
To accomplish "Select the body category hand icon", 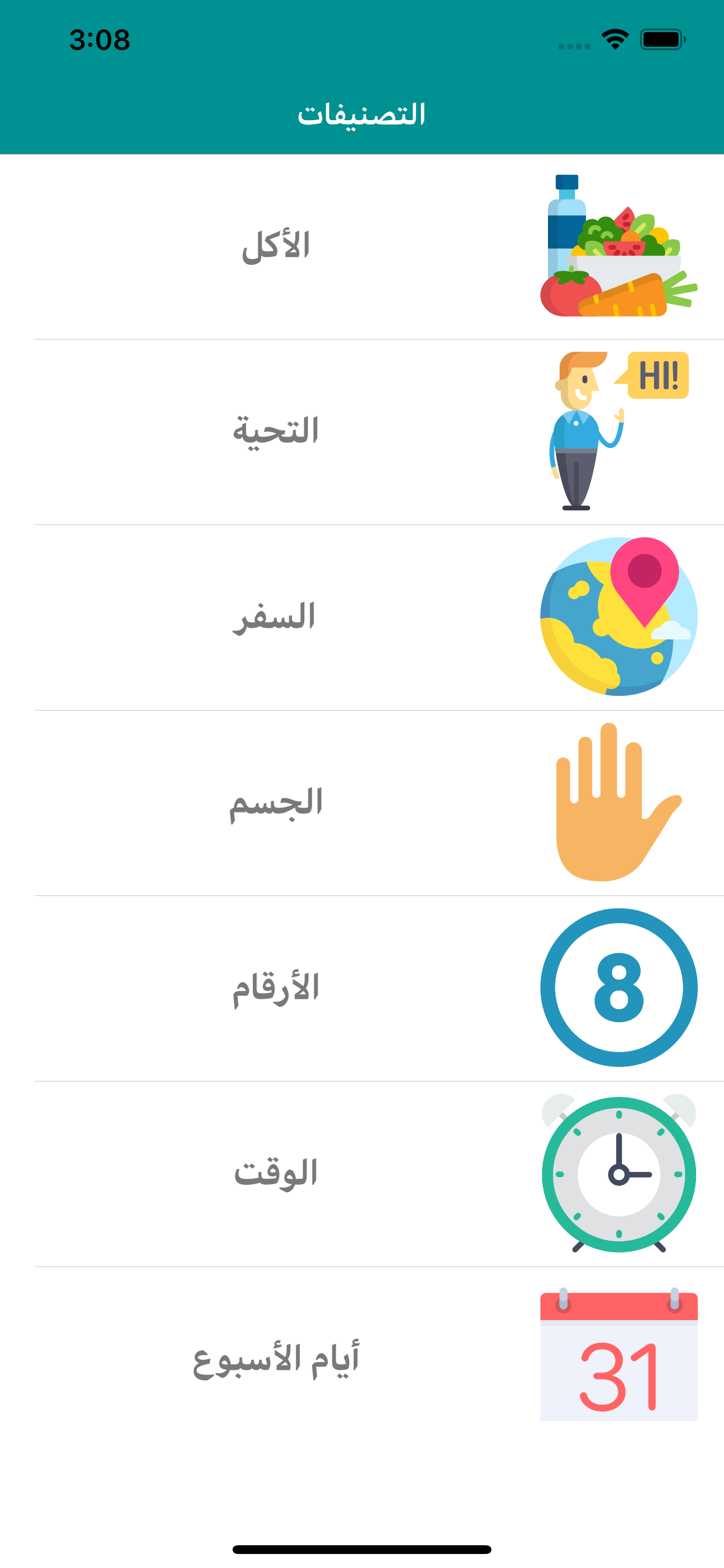I will (x=614, y=803).
